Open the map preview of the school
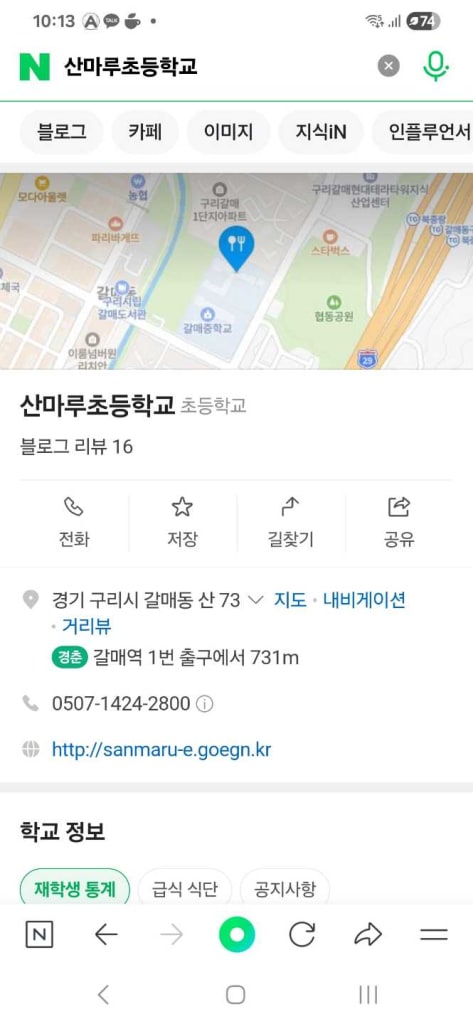 point(236,271)
